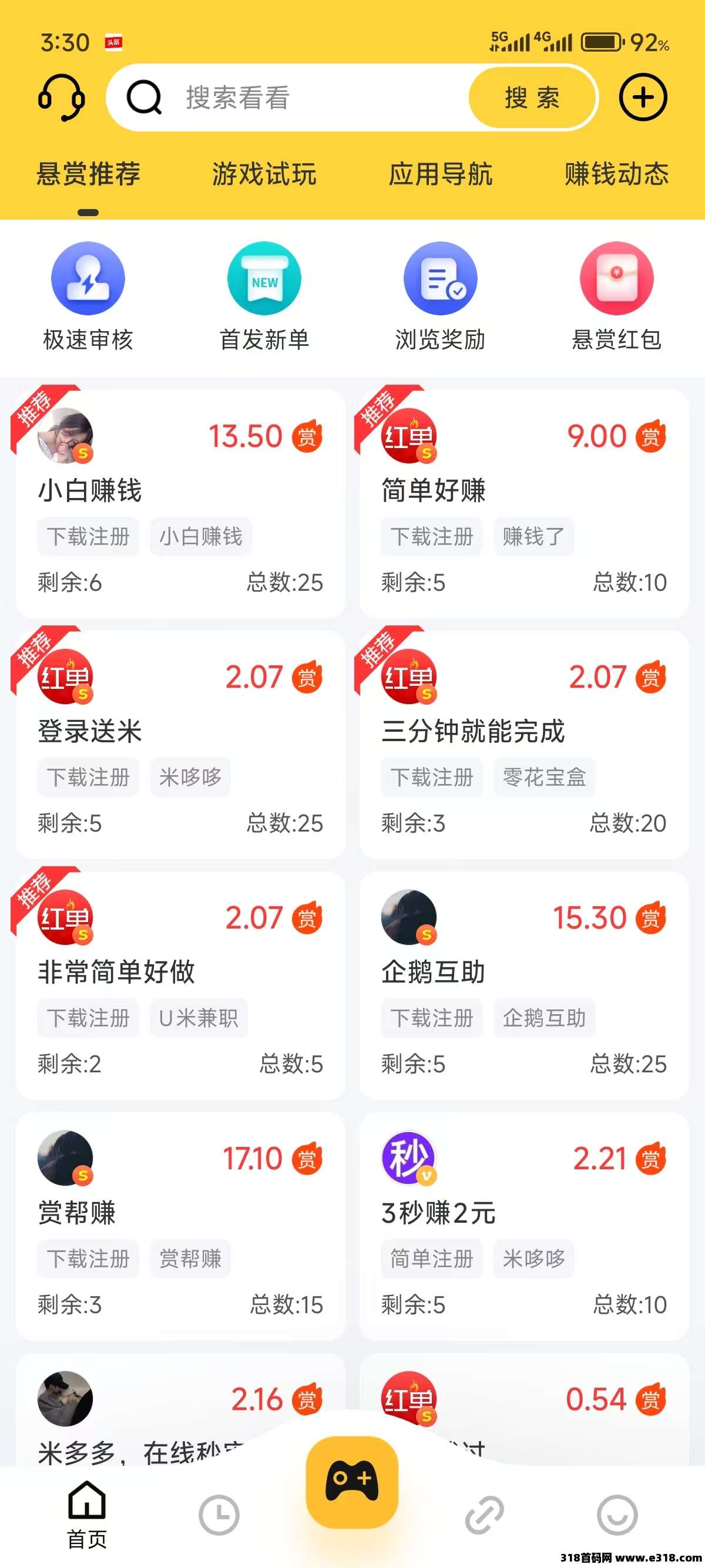Viewport: 705px width, 1568px height.
Task: Open the 企鹅互助 task card
Action: [523, 985]
